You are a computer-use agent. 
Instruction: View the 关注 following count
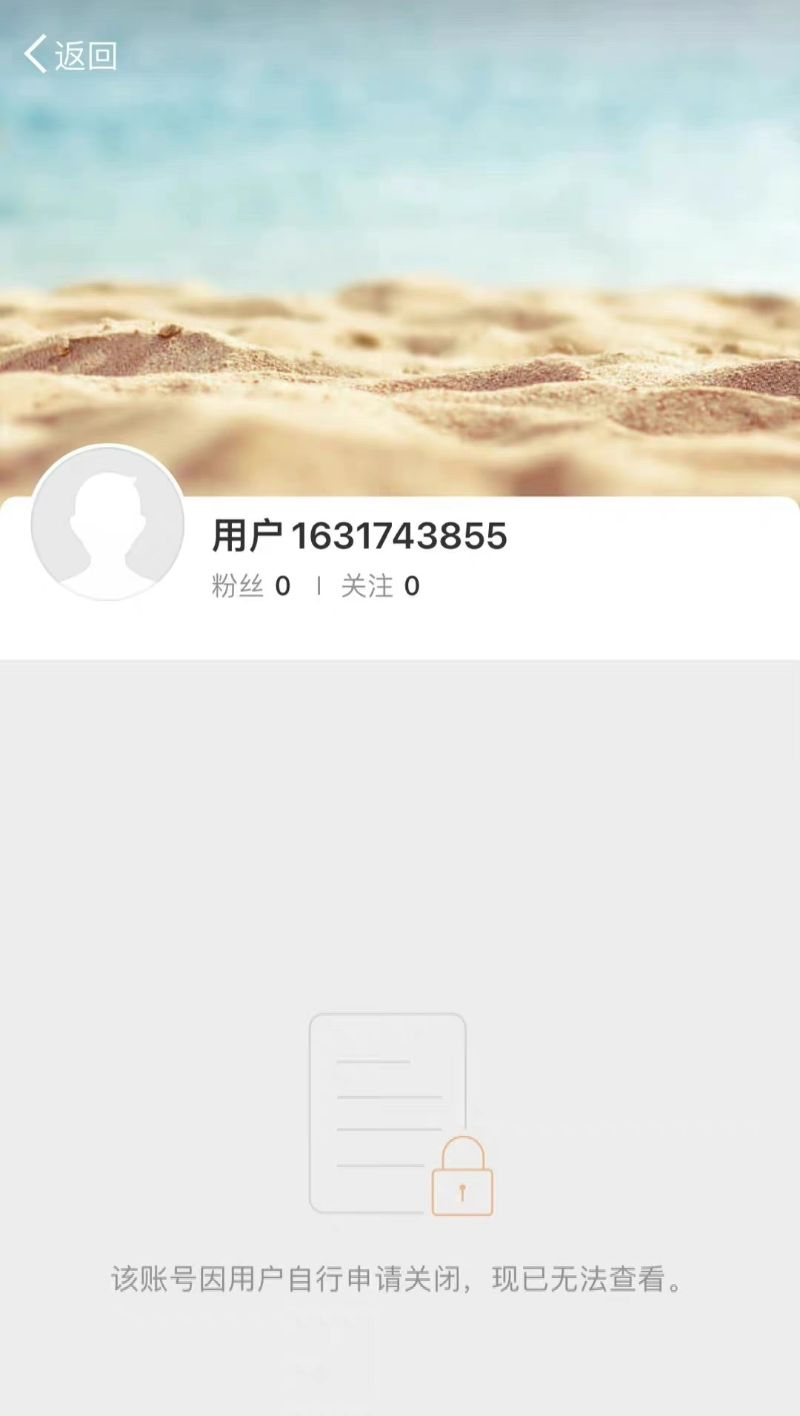coord(380,586)
